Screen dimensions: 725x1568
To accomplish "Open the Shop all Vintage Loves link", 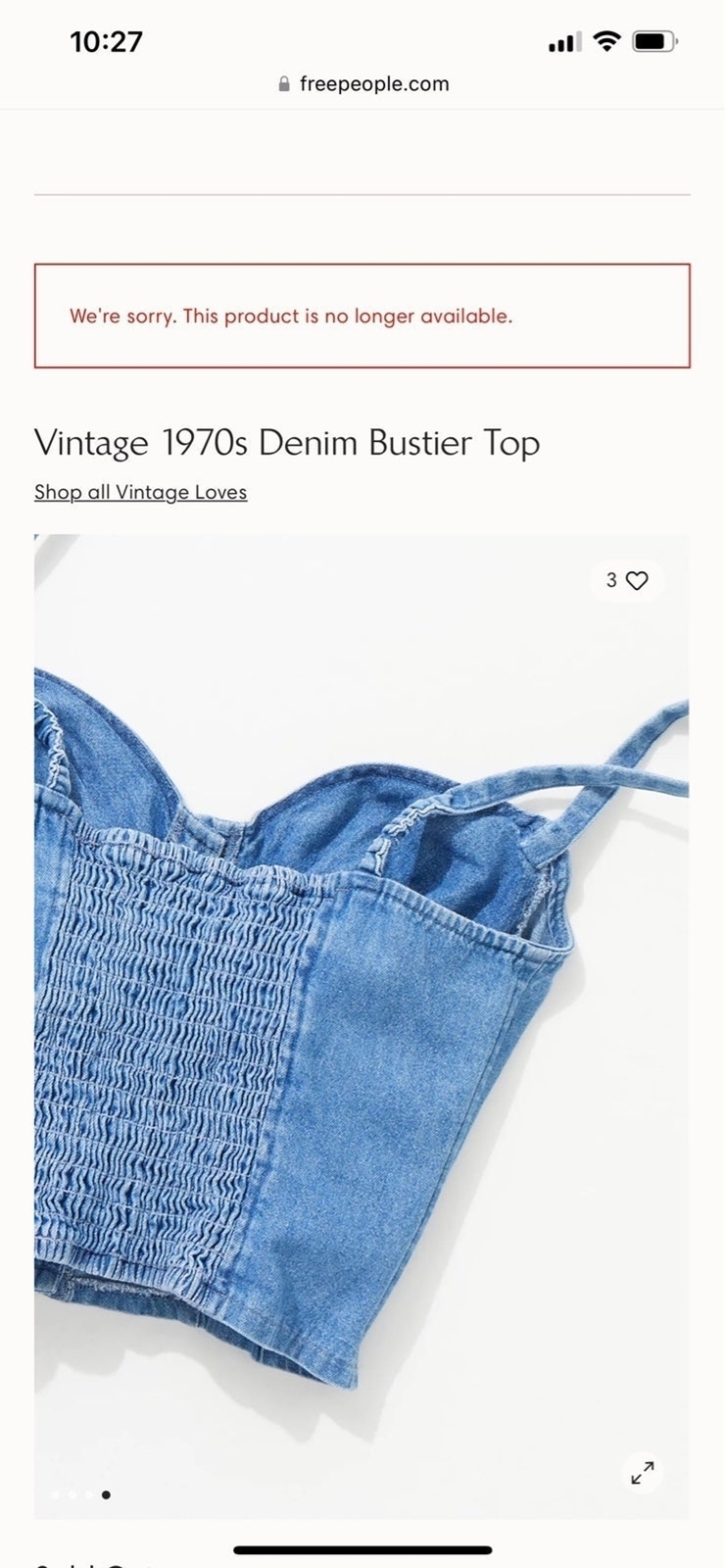I will pos(140,492).
